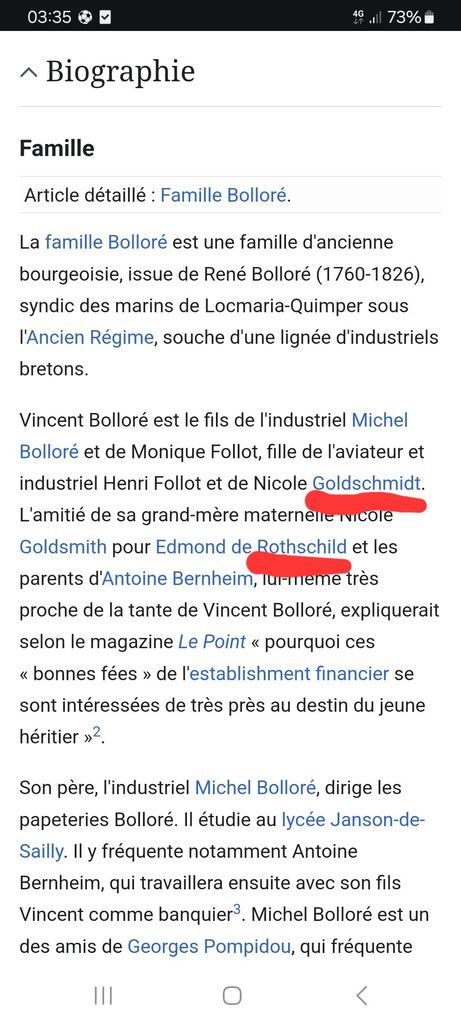
Task: Jump to footnote reference 2
Action: click(97, 733)
